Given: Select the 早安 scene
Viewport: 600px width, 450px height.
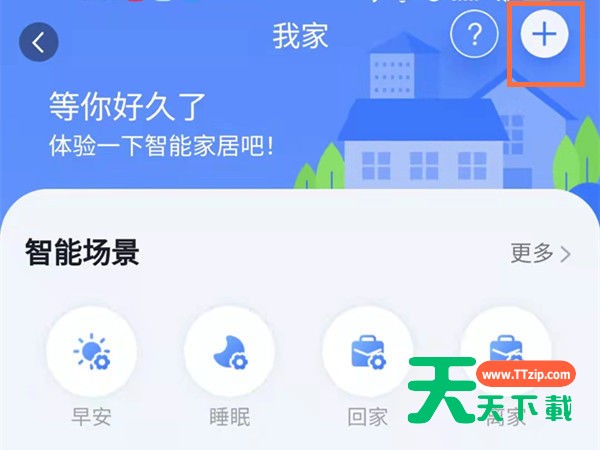Looking at the screenshot, I should pyautogui.click(x=91, y=351).
